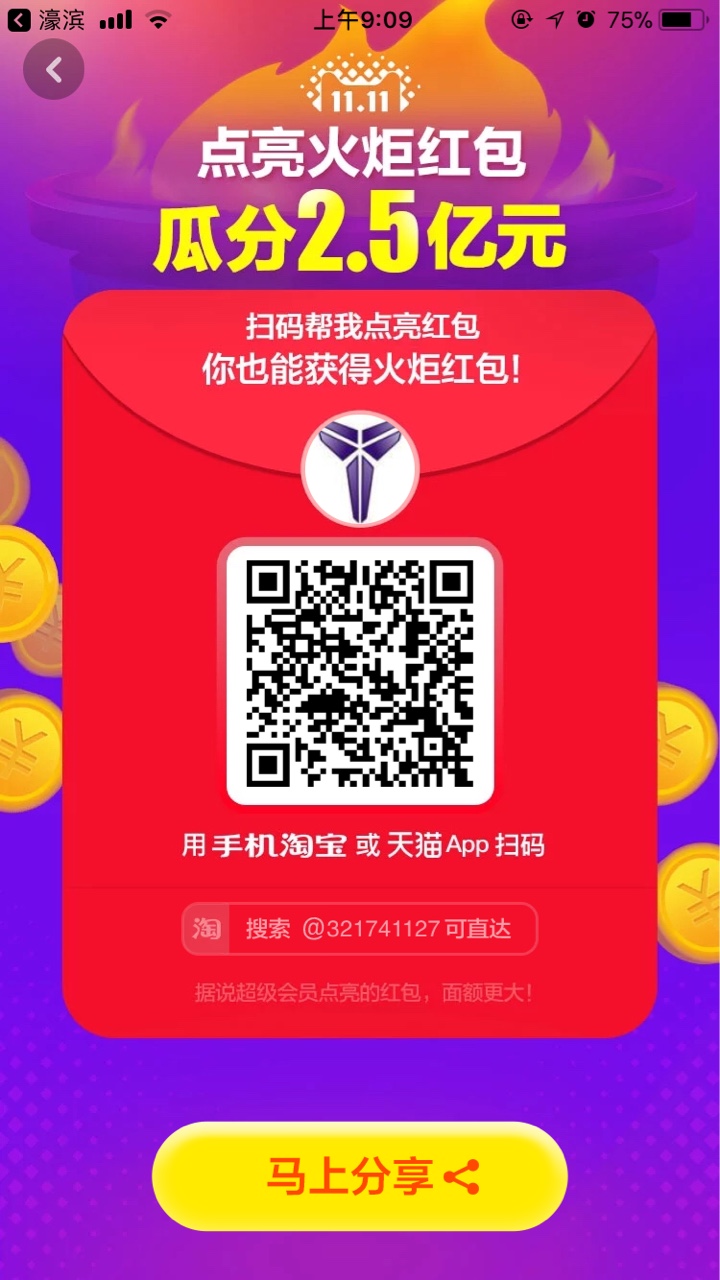This screenshot has height=1280, width=720.
Task: Return to 濠滨 app via status bar breadcrumb
Action: pyautogui.click(x=45, y=19)
